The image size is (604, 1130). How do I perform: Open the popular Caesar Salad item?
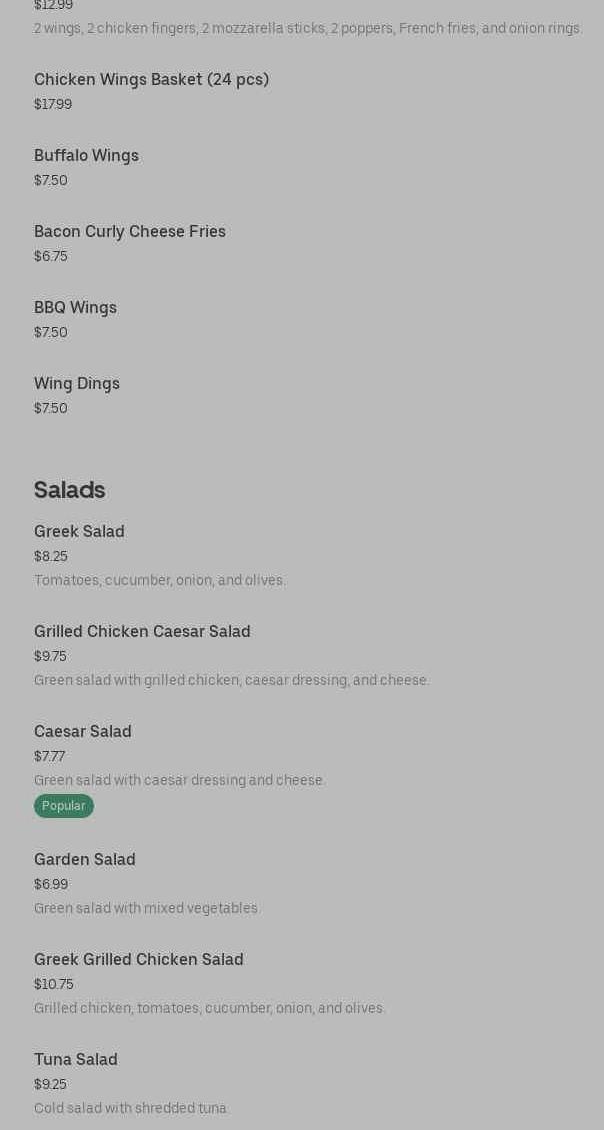83,732
